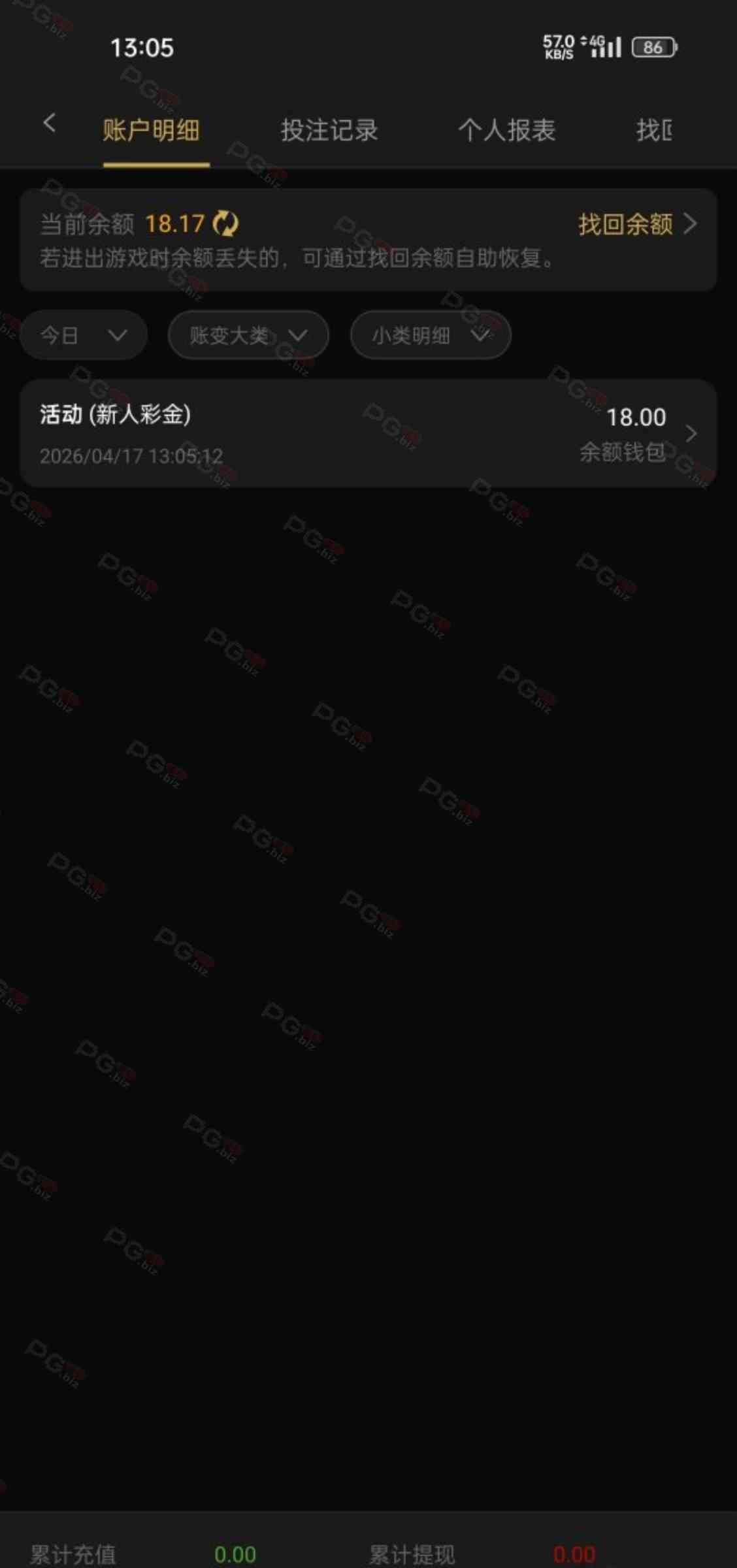Expand the 今日 date filter
The height and width of the screenshot is (1568, 737).
point(84,336)
